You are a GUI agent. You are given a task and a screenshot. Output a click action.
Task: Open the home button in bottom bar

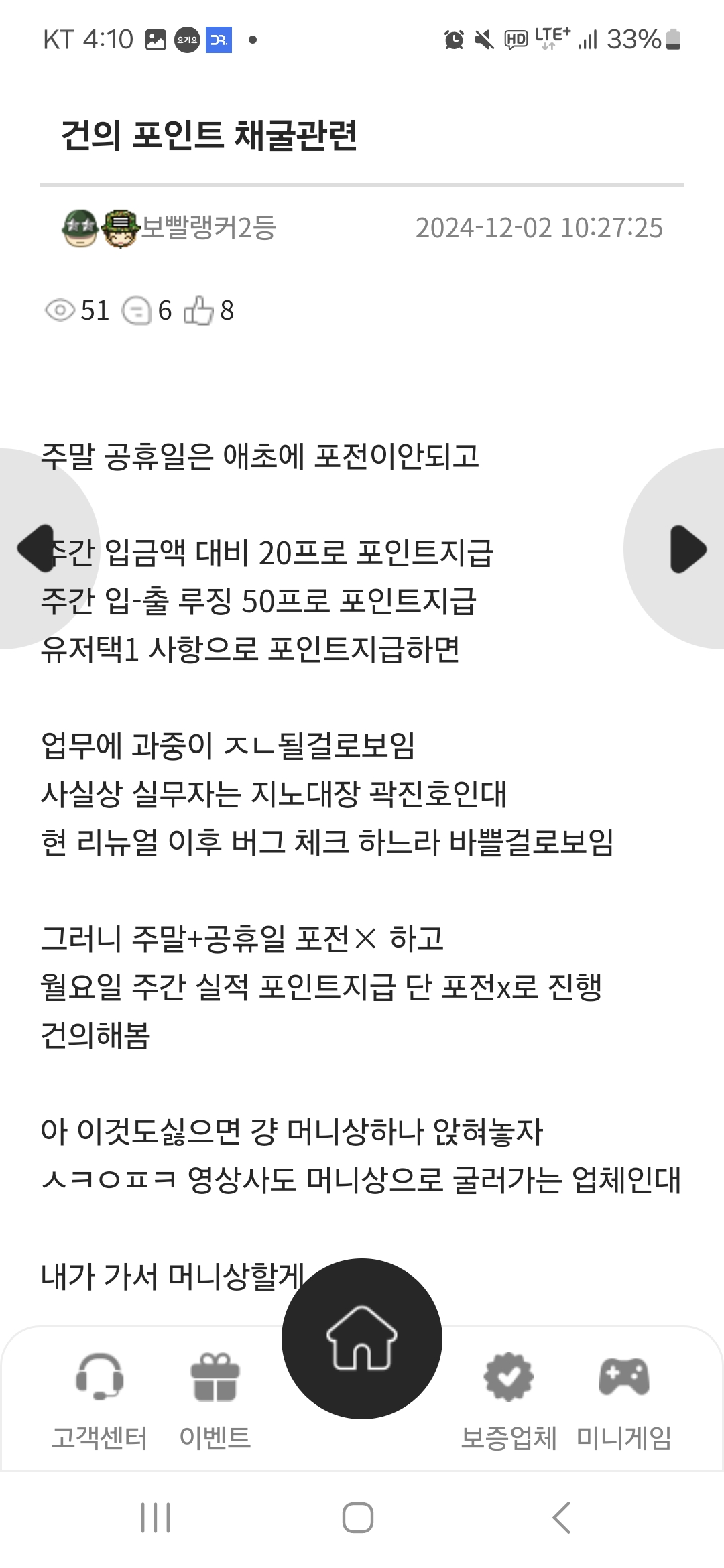point(362,1338)
